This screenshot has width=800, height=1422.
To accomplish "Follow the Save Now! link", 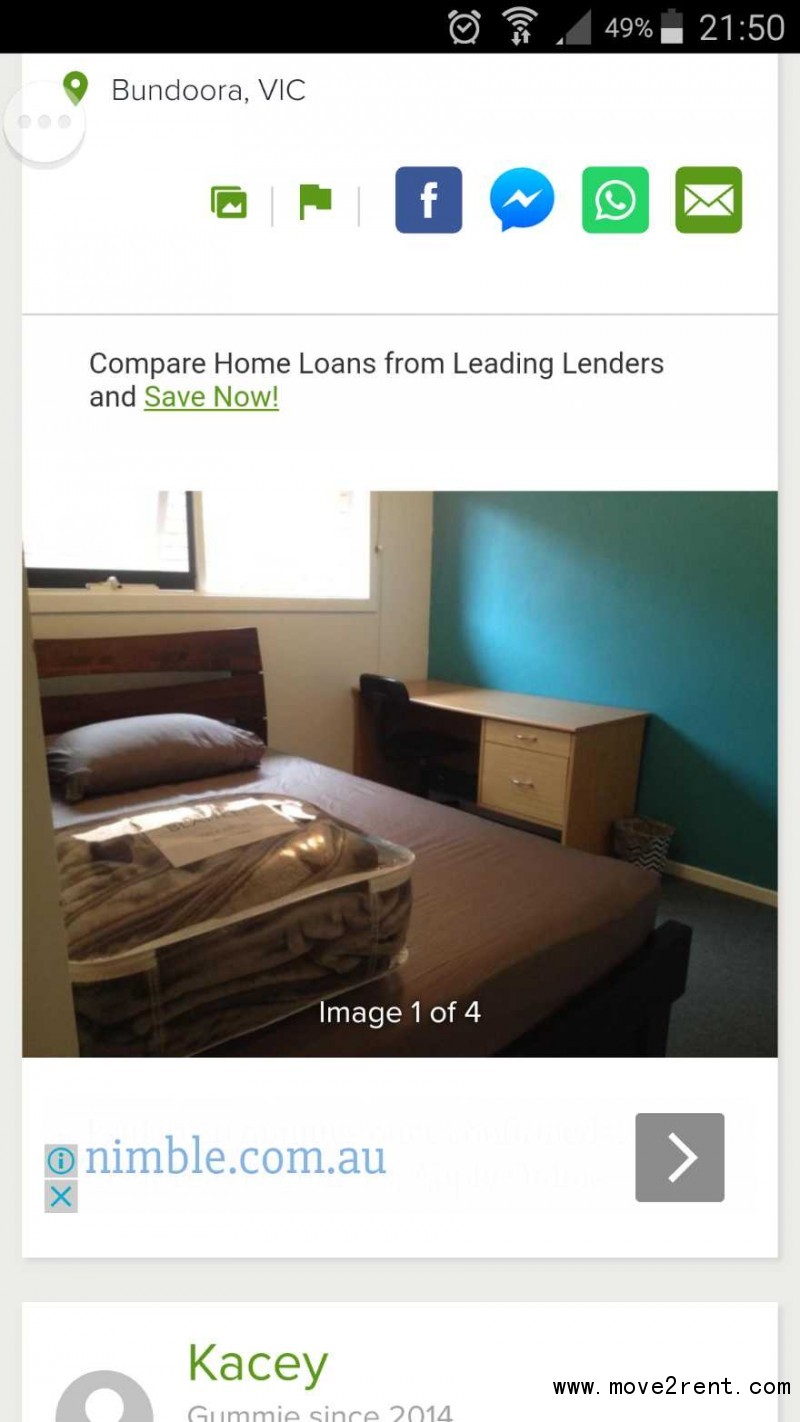I will coord(211,397).
